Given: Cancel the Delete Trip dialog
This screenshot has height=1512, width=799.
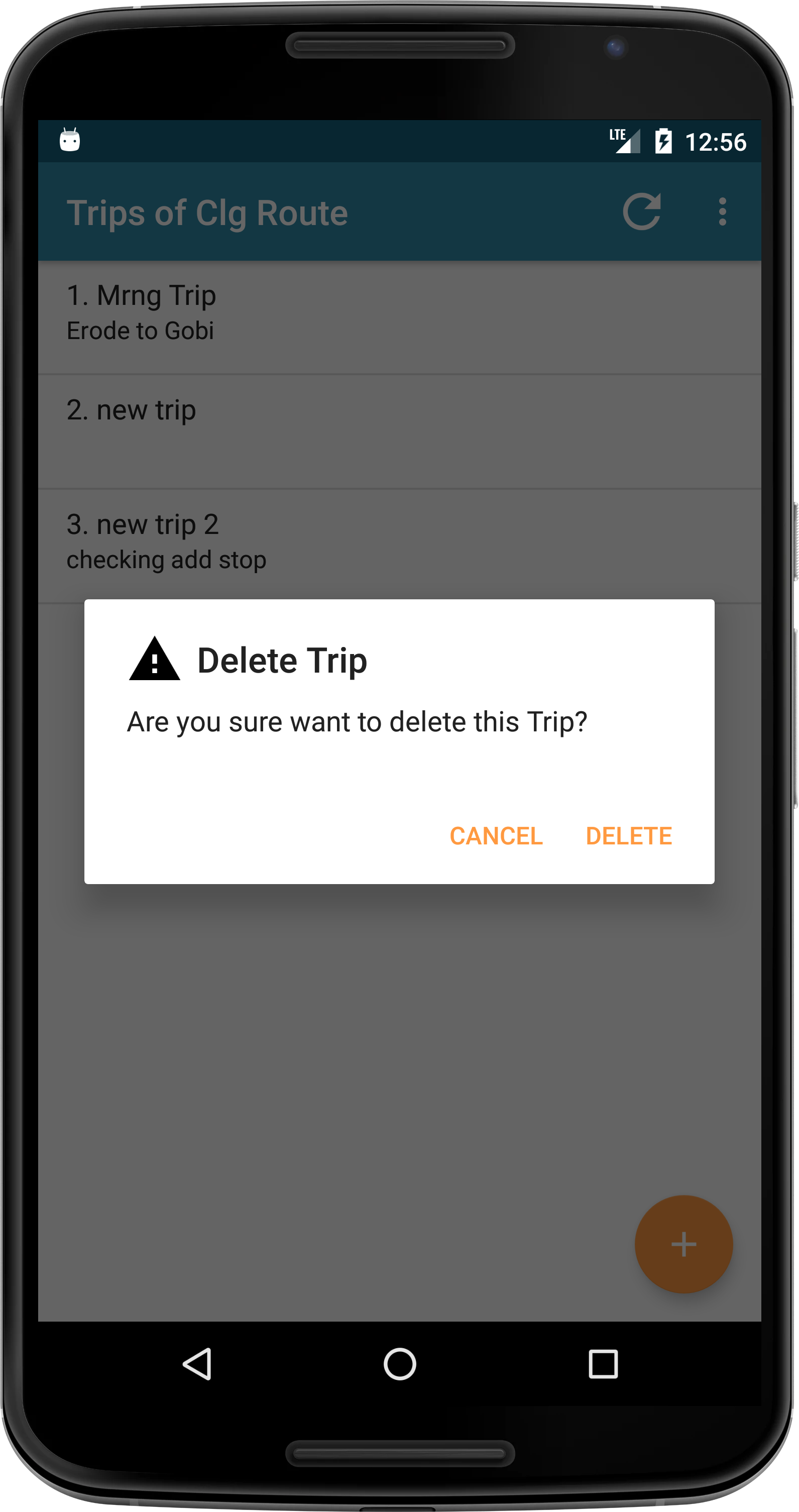Looking at the screenshot, I should coord(496,836).
